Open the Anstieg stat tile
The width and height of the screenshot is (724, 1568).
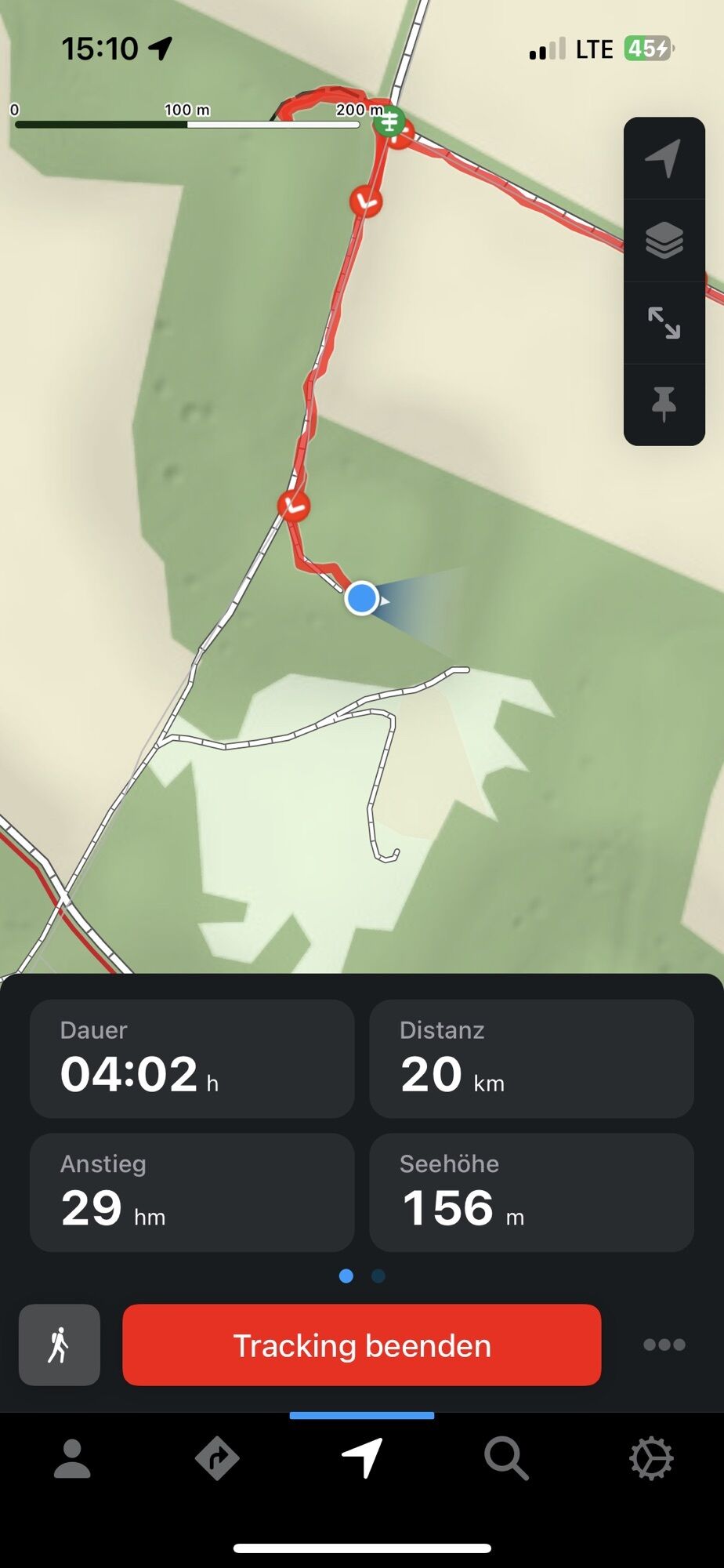tap(192, 1192)
